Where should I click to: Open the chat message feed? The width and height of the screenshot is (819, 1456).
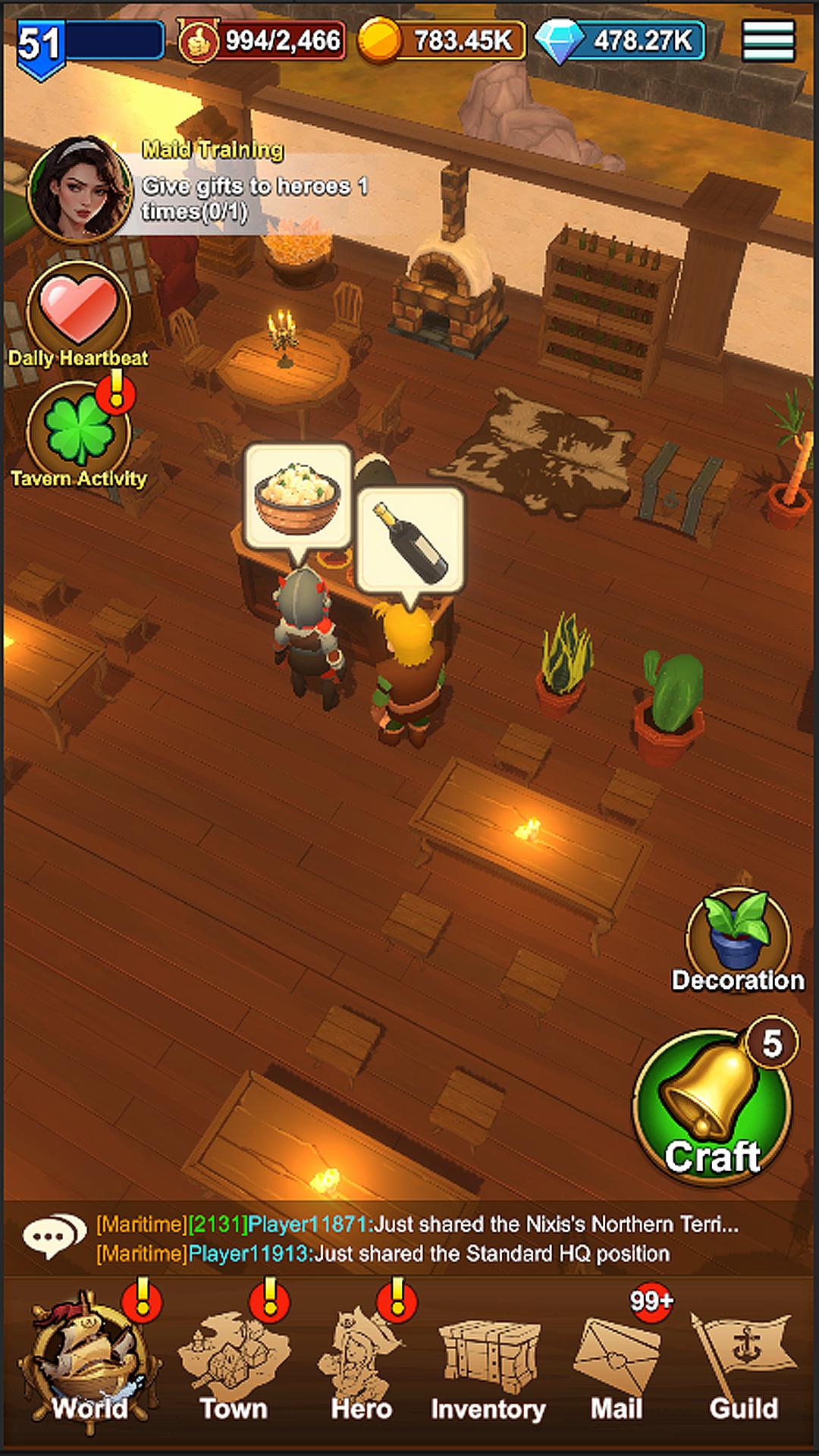point(409,1238)
